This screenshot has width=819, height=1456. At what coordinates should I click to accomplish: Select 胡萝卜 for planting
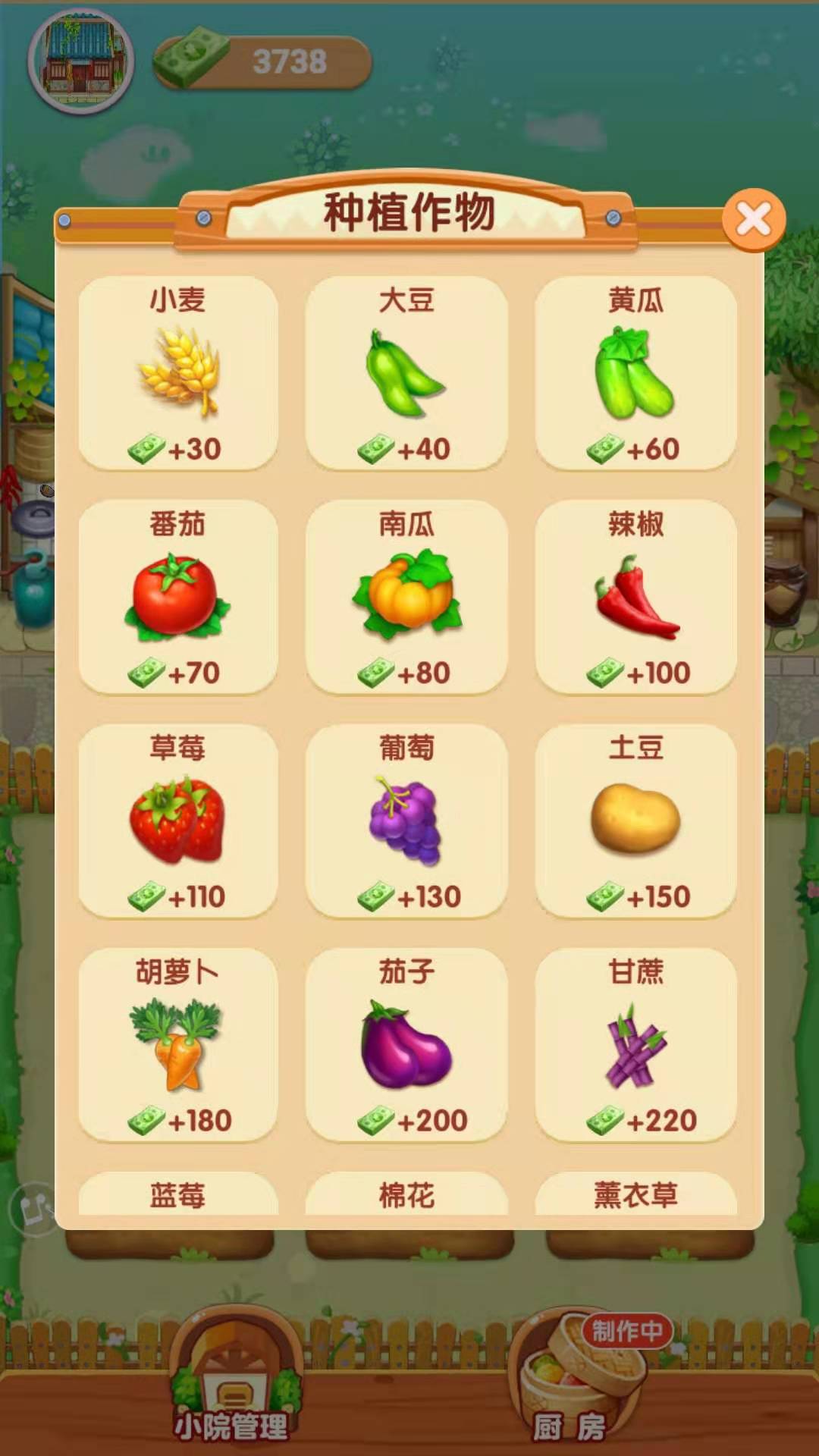click(x=178, y=1044)
